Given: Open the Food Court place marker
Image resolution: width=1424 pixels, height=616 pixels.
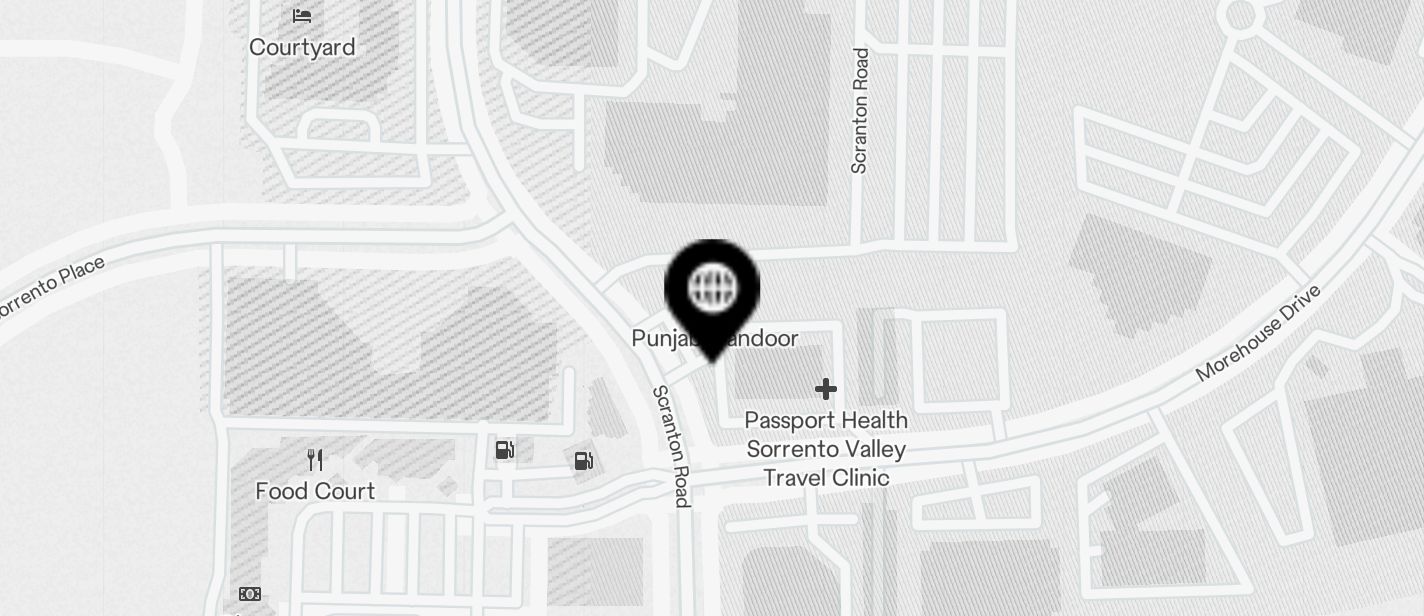Looking at the screenshot, I should click(315, 461).
